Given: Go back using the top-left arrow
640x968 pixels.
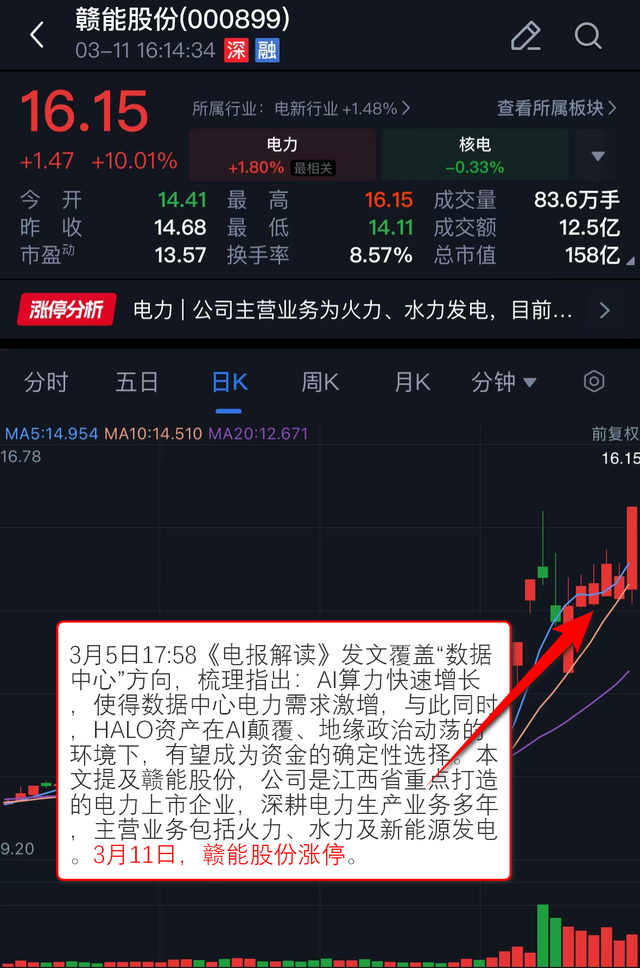Looking at the screenshot, I should 37,36.
